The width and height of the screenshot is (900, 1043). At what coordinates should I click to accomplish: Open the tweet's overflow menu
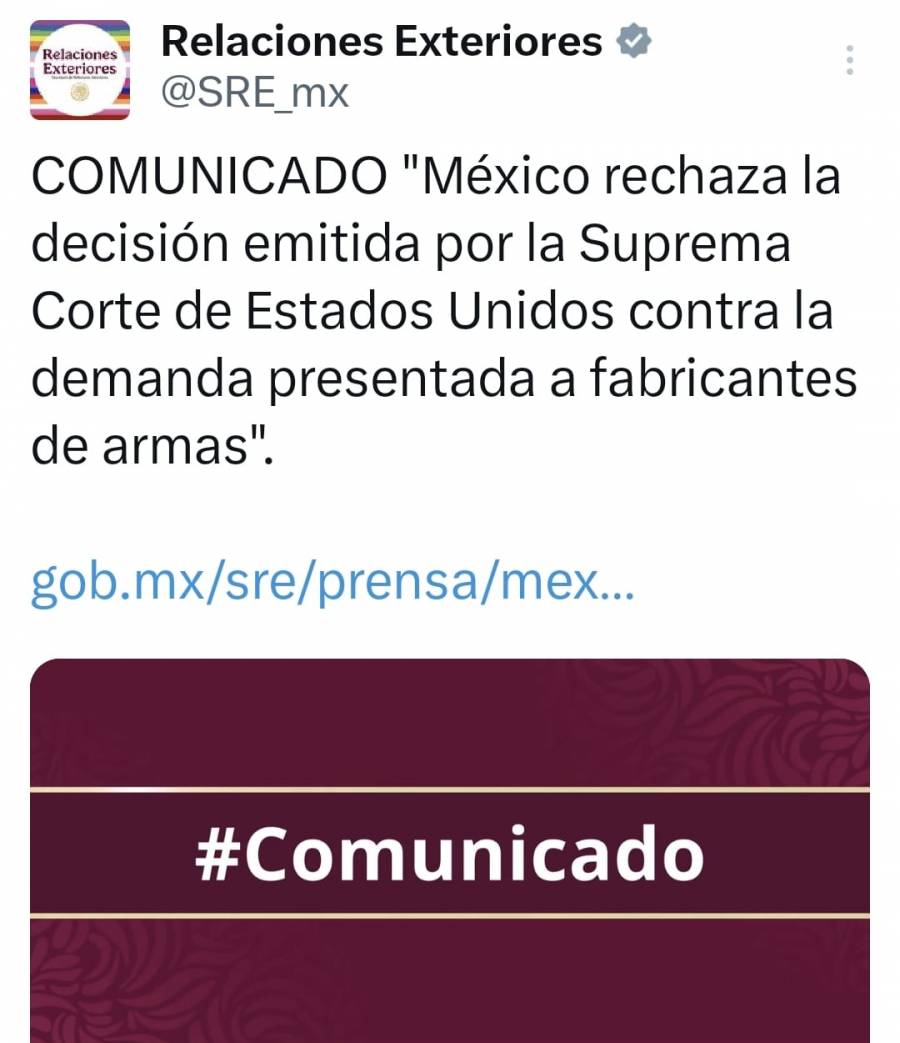pos(849,60)
